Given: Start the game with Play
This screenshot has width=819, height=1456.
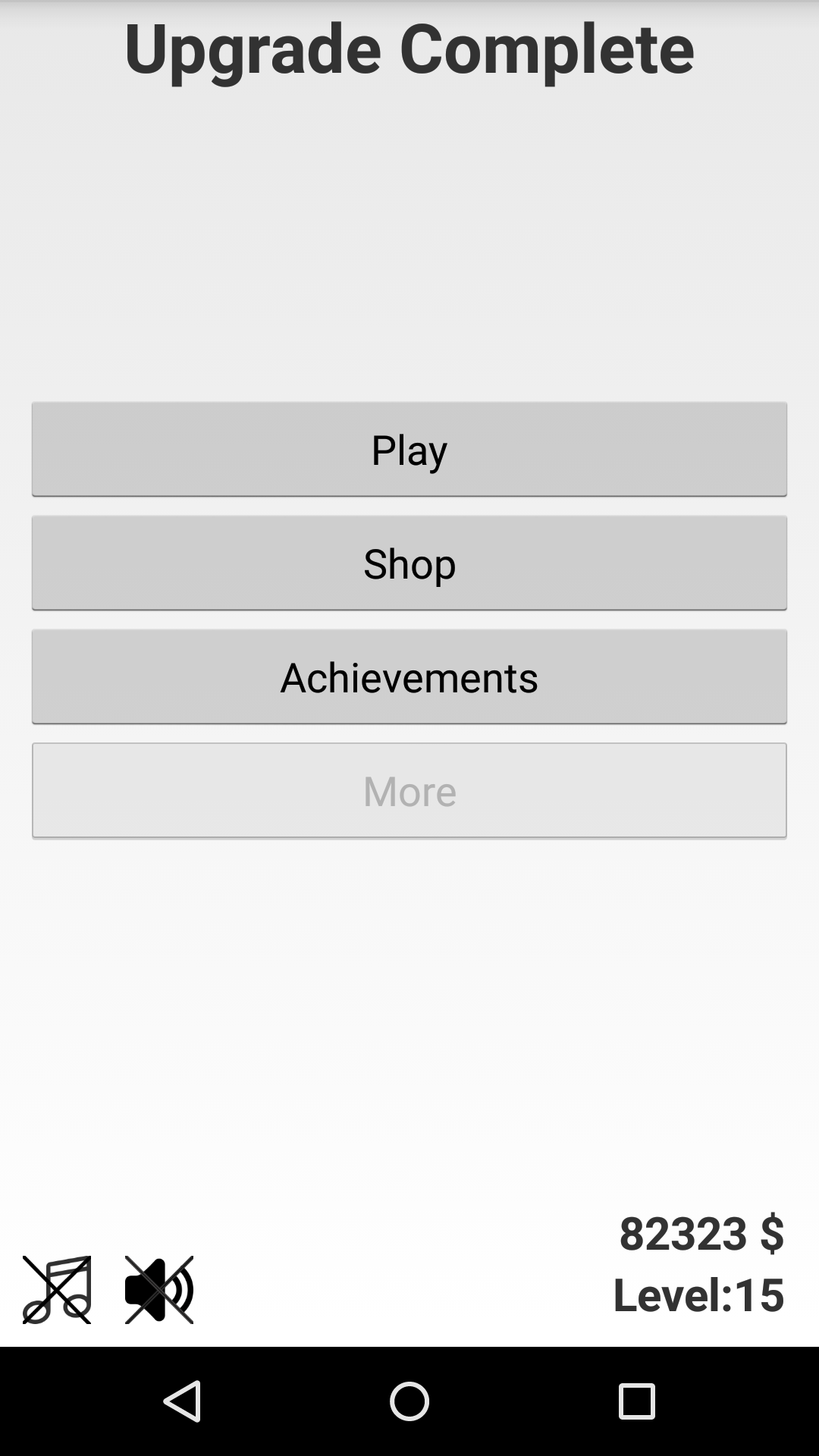Looking at the screenshot, I should coord(409,449).
